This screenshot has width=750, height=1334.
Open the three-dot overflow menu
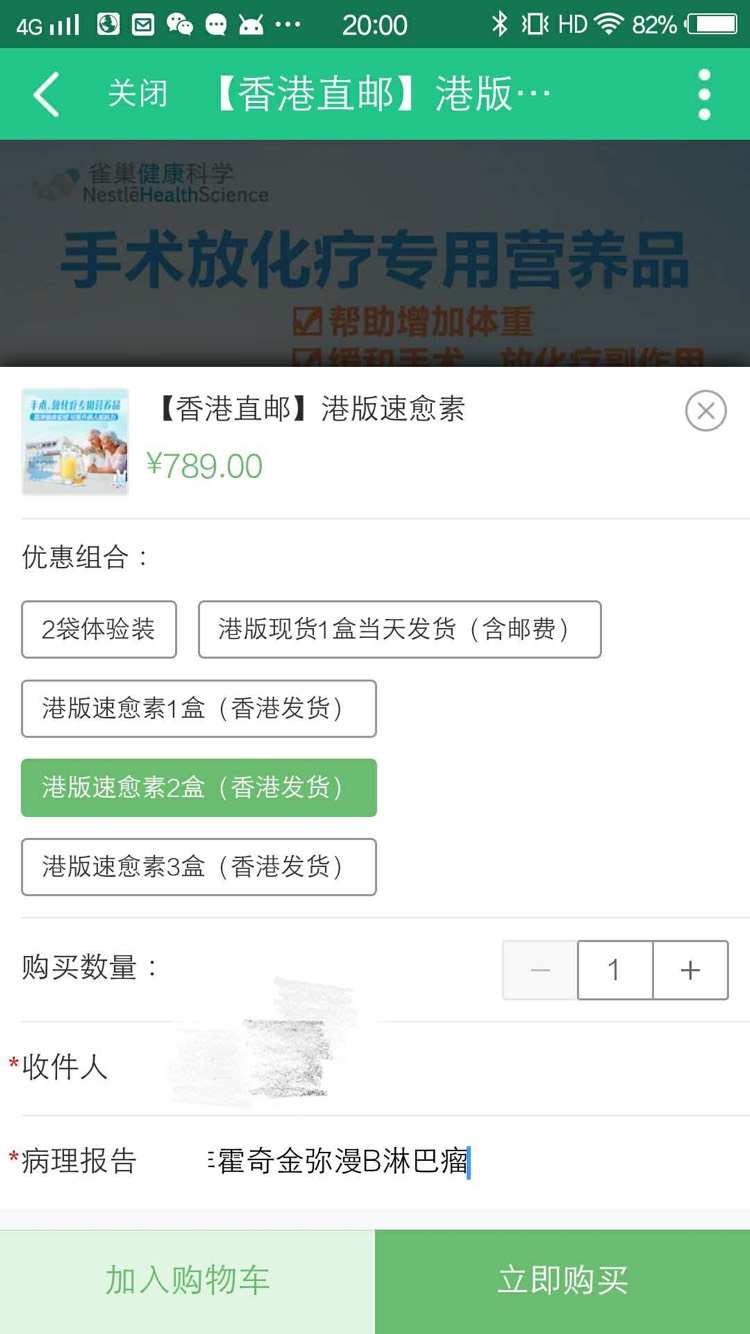click(x=704, y=95)
